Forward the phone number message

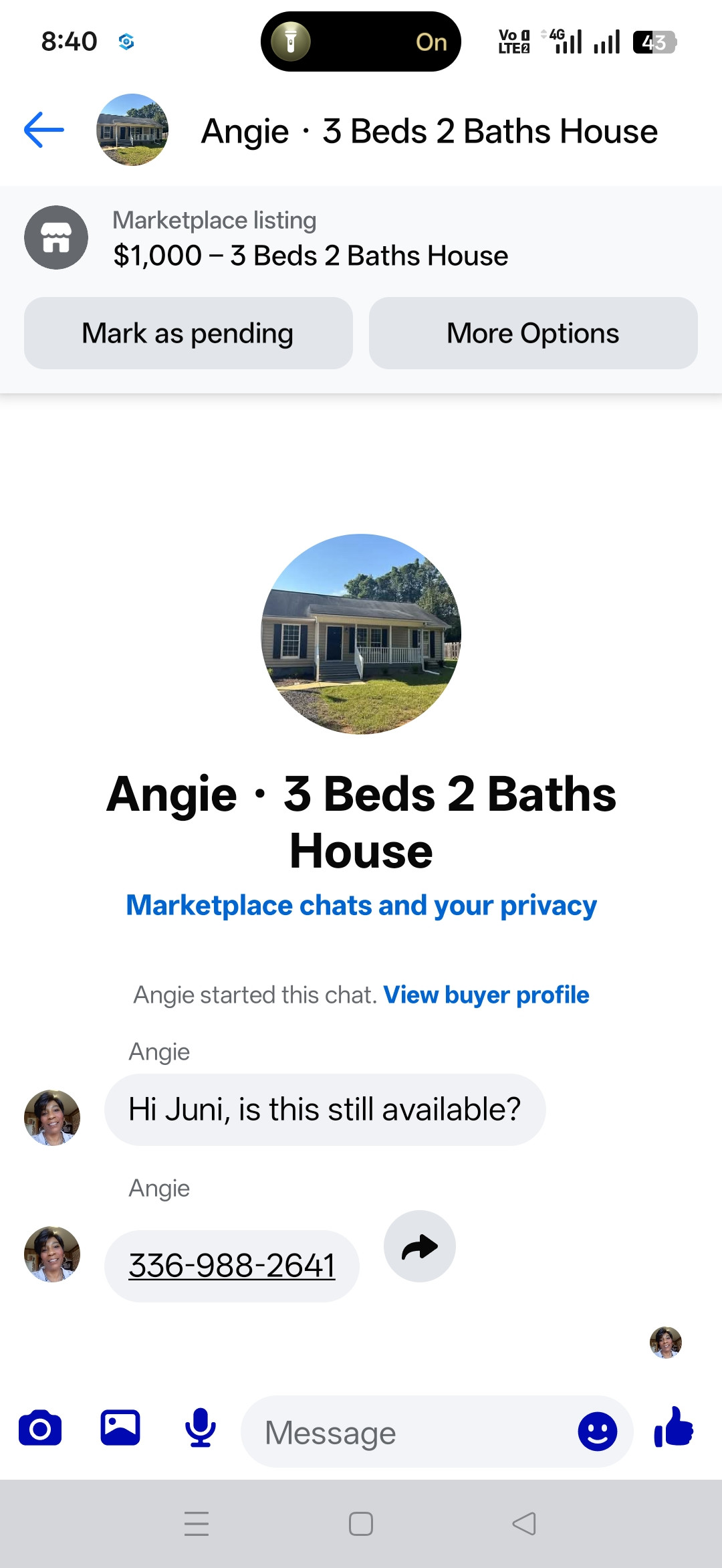coord(420,1246)
